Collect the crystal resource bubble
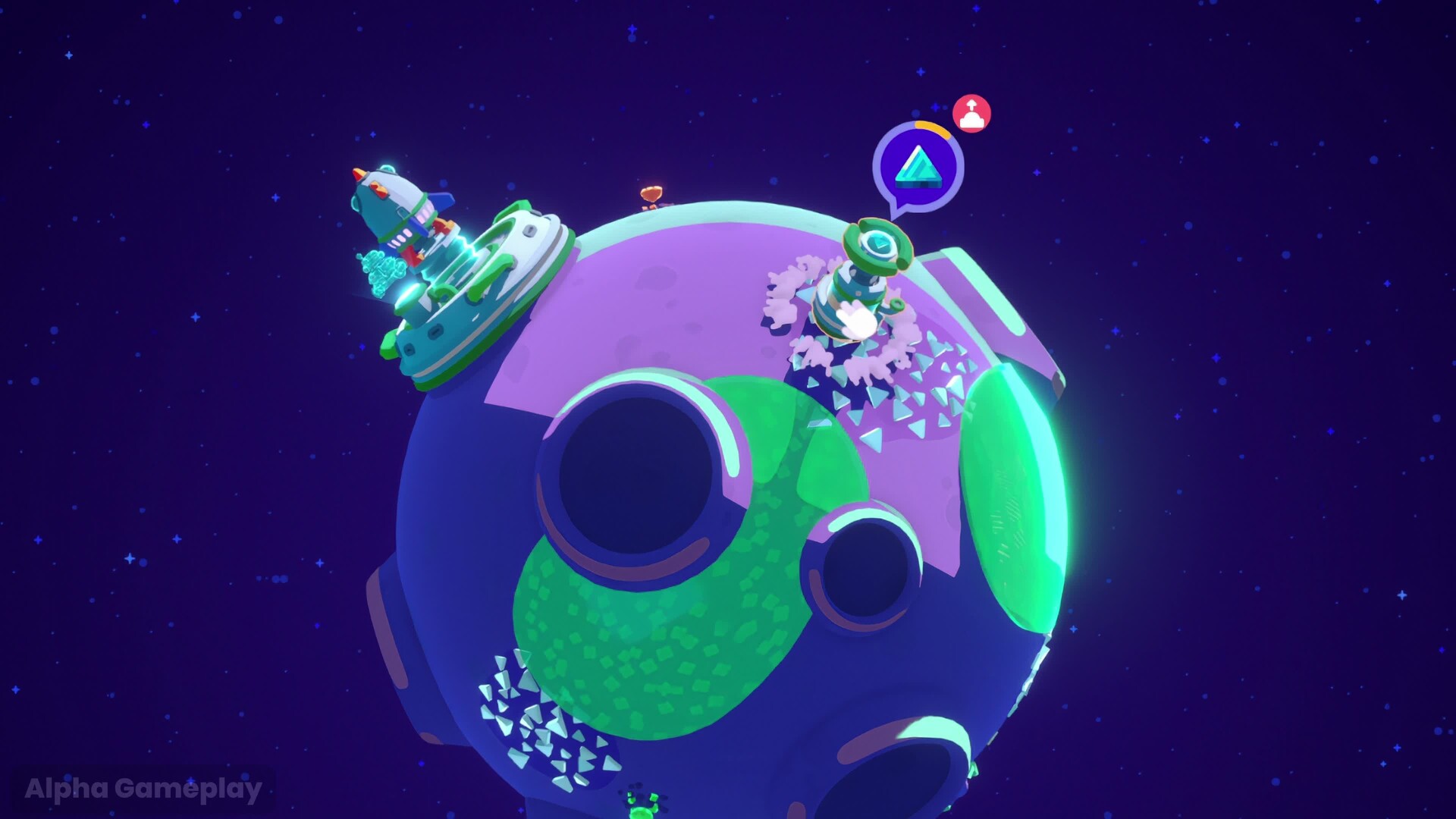The image size is (1456, 819). pos(918,167)
